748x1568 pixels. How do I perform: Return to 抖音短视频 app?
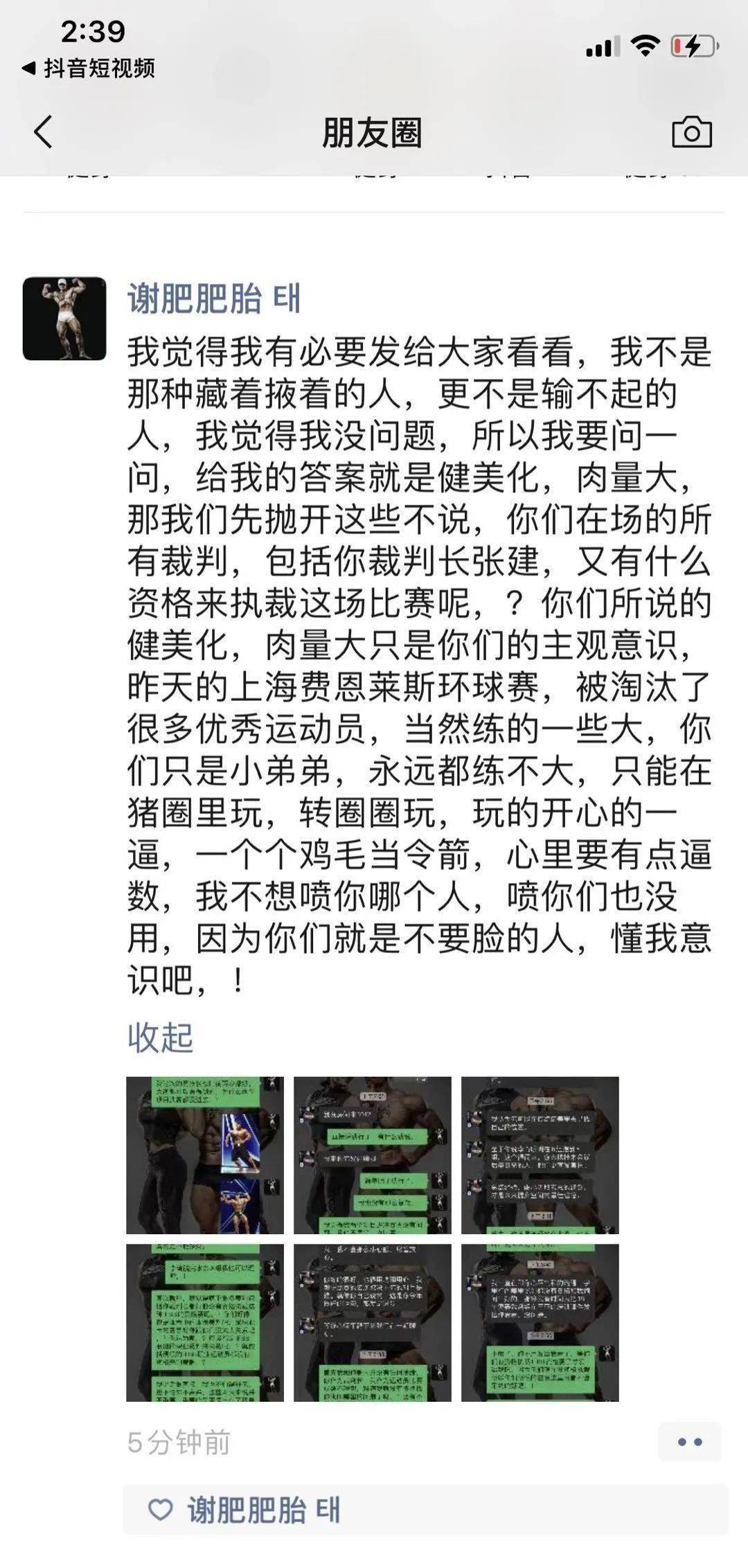[x=89, y=69]
